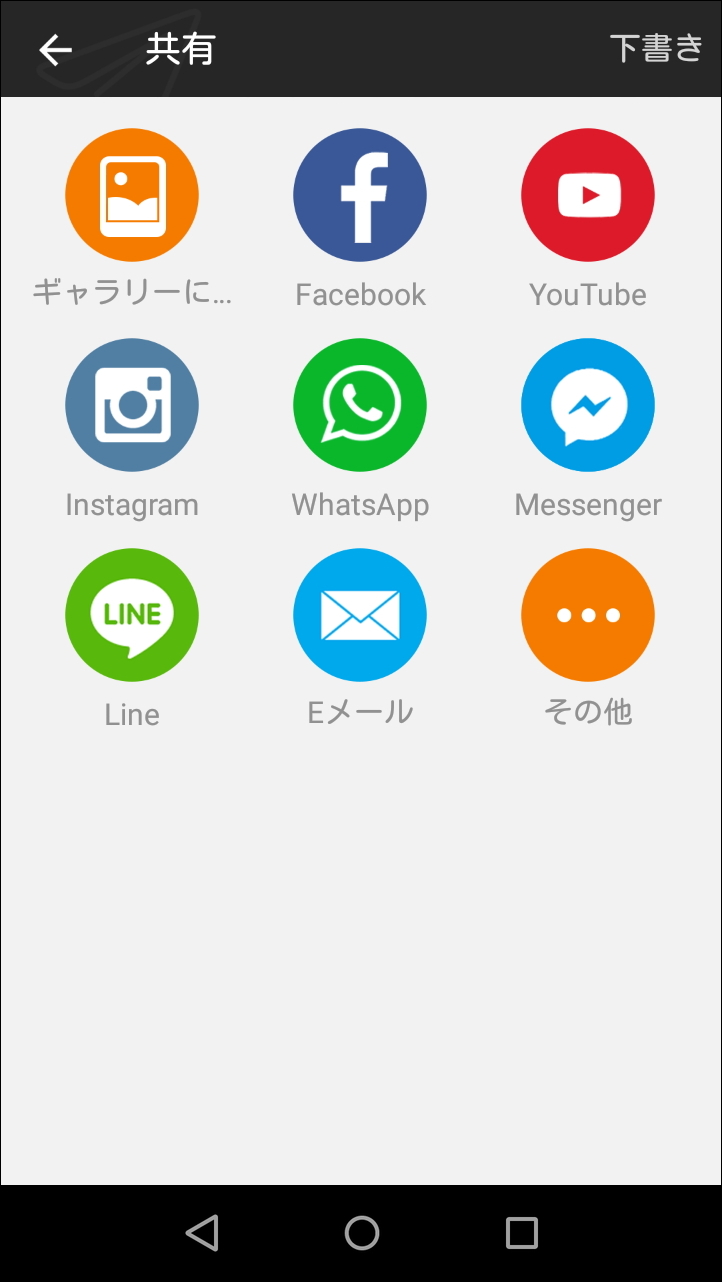The image size is (722, 1282).
Task: Choose the orange gallery save icon
Action: pyautogui.click(x=132, y=195)
